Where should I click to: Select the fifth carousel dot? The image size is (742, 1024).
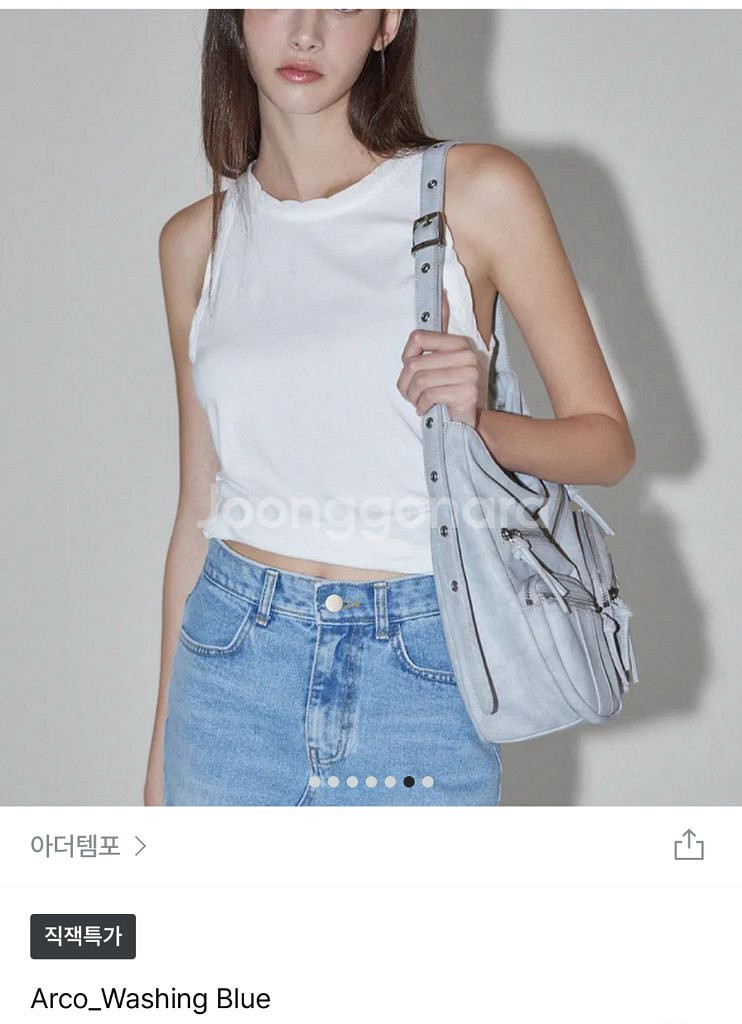389,780
